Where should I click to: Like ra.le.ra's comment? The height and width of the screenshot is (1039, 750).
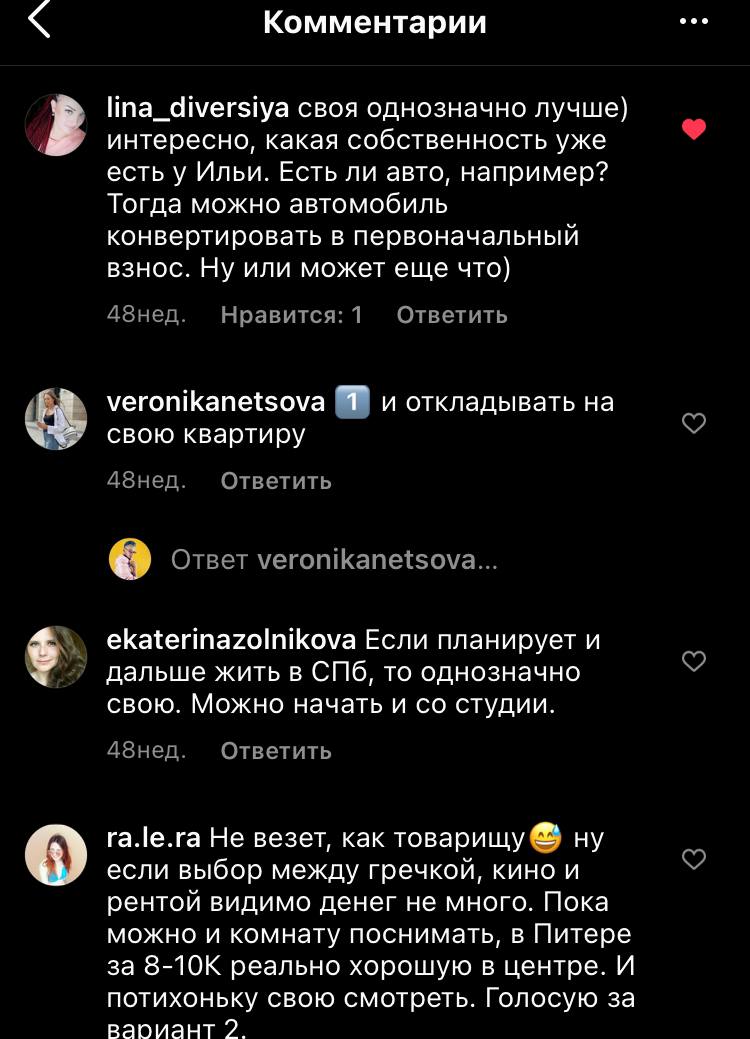(x=693, y=859)
